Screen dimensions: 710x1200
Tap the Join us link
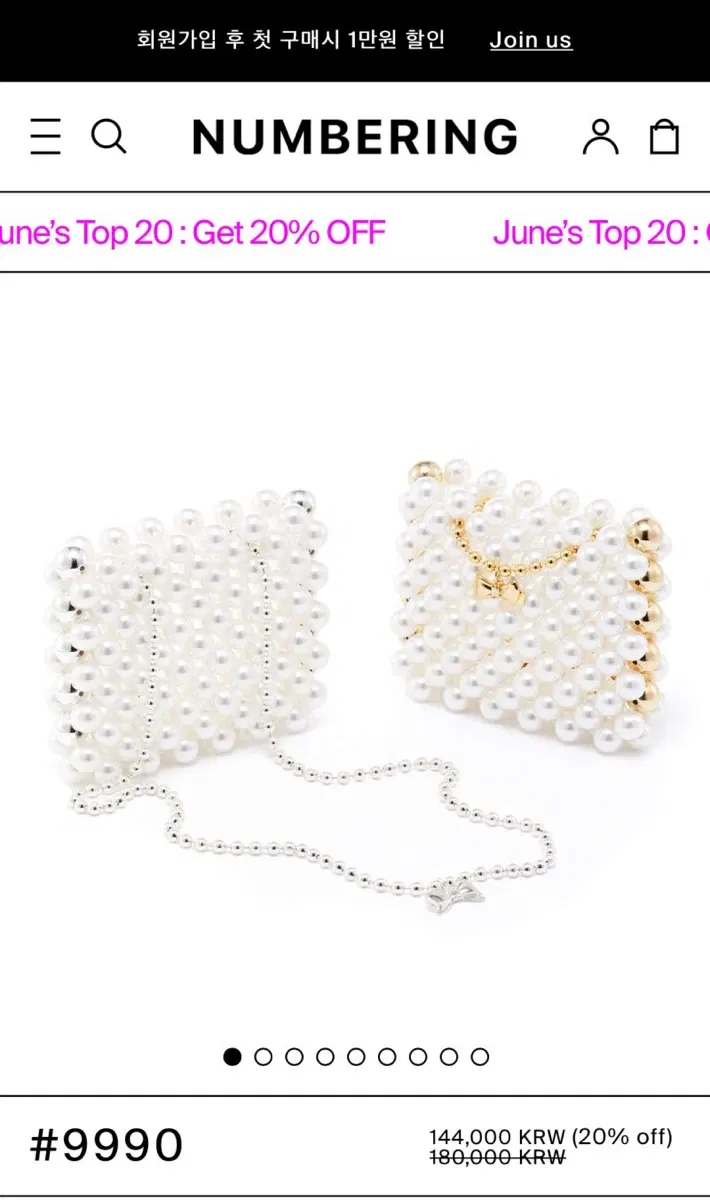pyautogui.click(x=531, y=40)
